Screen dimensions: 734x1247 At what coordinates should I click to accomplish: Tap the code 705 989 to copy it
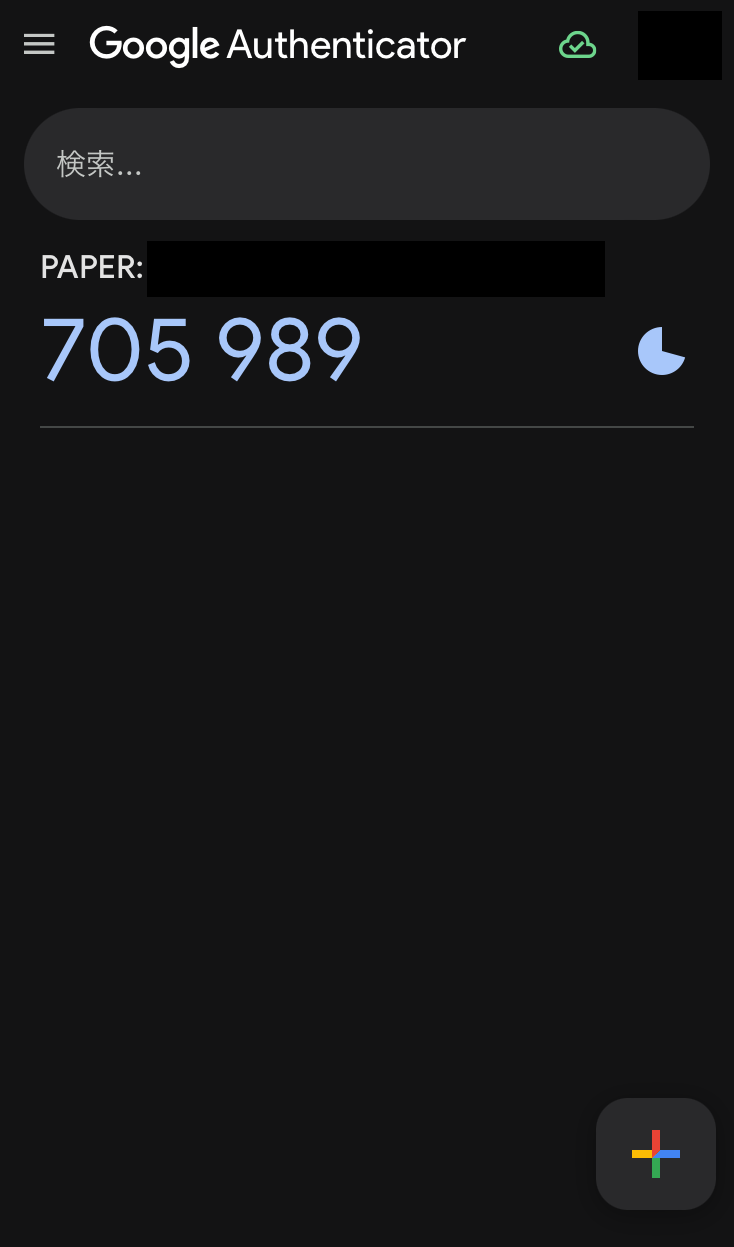[x=201, y=351]
